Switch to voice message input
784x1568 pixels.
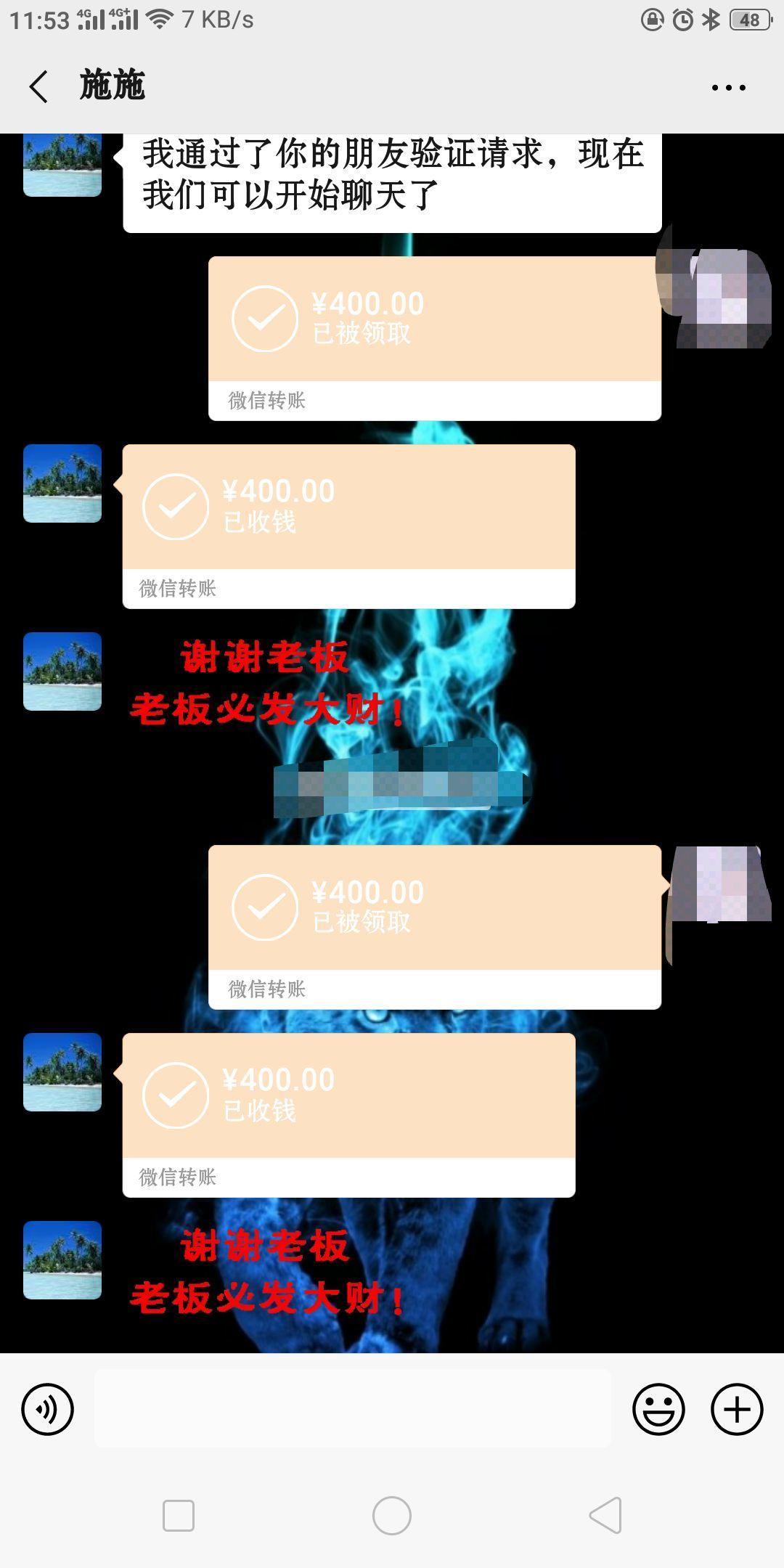coord(48,1410)
